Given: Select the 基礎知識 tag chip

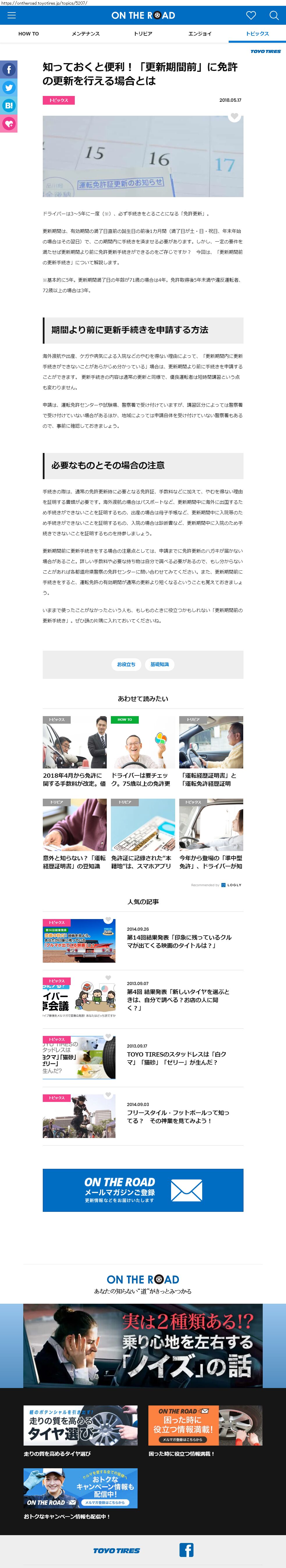Looking at the screenshot, I should [159, 664].
